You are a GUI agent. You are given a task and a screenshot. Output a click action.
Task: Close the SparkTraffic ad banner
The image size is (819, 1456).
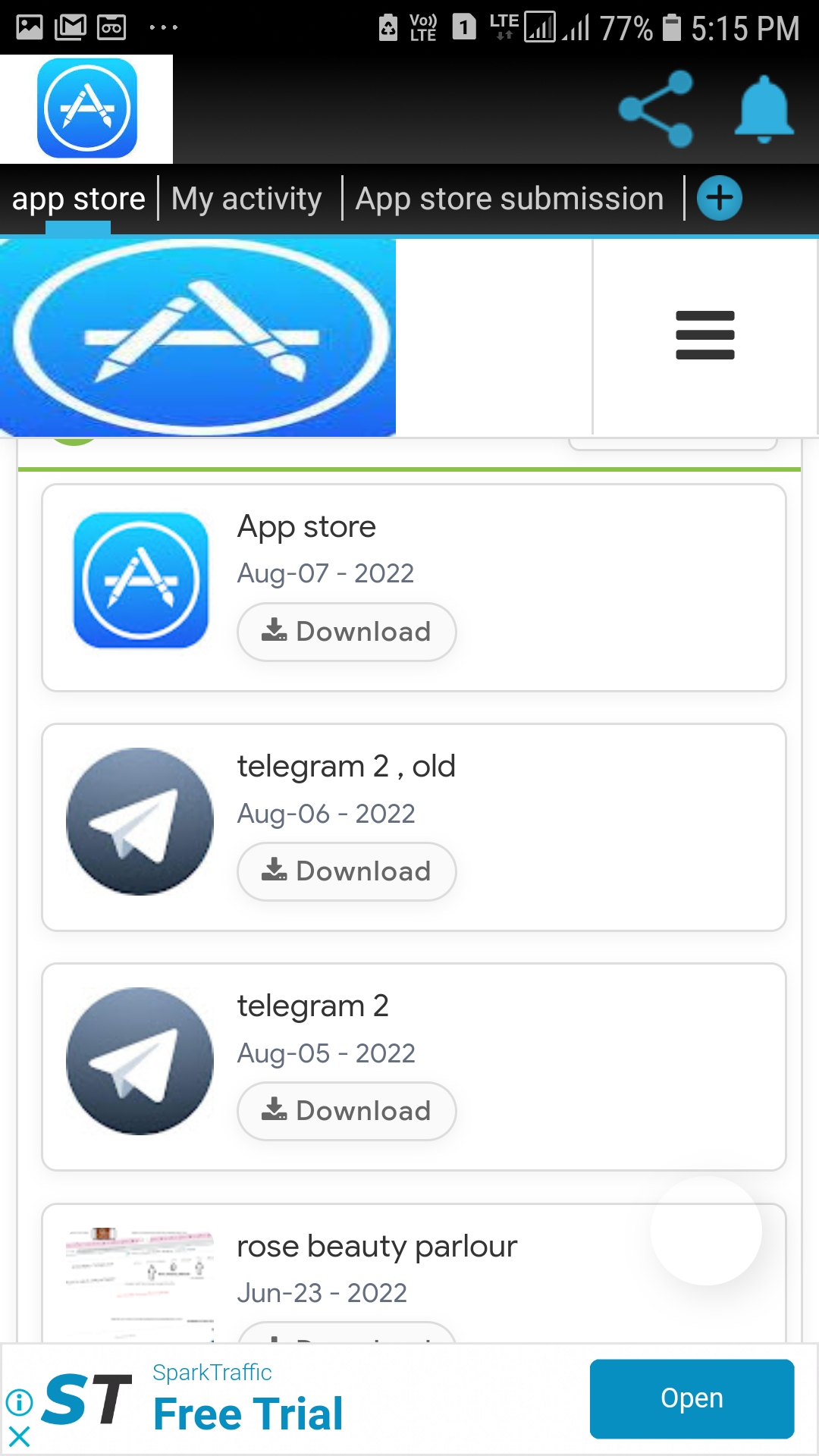coord(19,1436)
